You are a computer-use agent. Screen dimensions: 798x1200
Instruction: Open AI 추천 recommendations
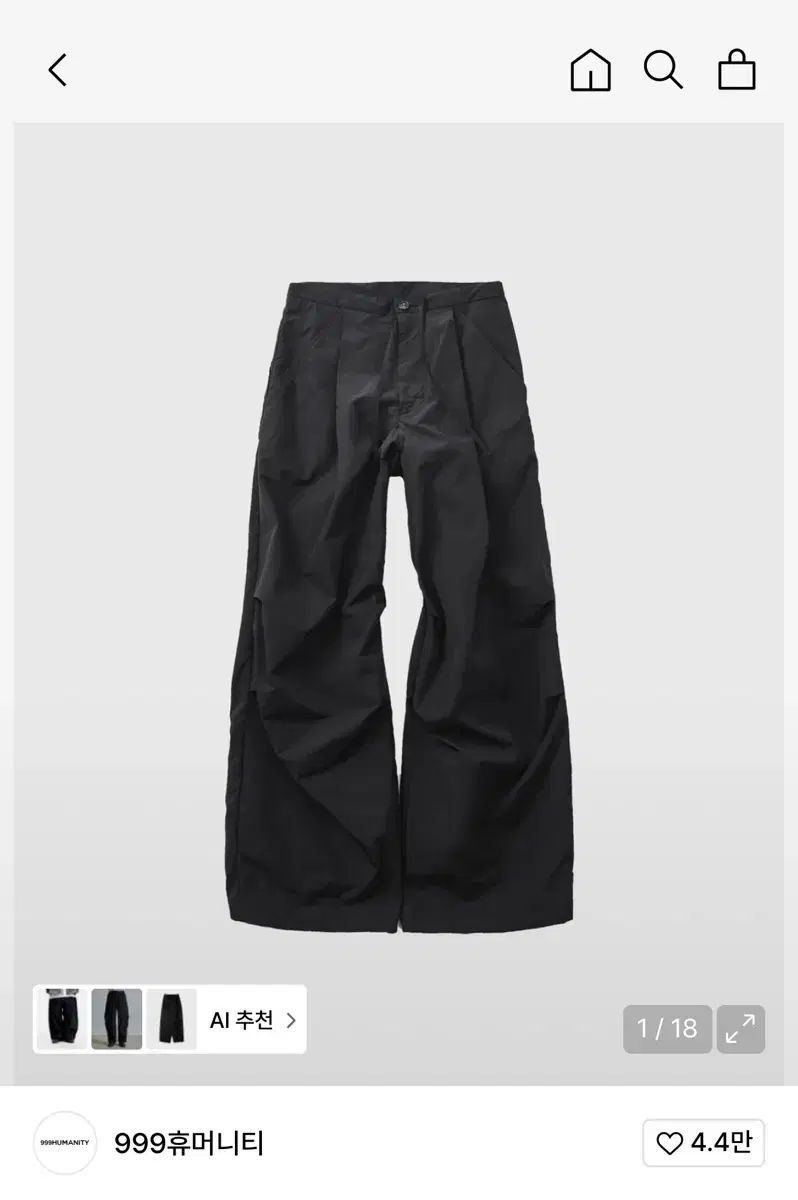pyautogui.click(x=252, y=1020)
